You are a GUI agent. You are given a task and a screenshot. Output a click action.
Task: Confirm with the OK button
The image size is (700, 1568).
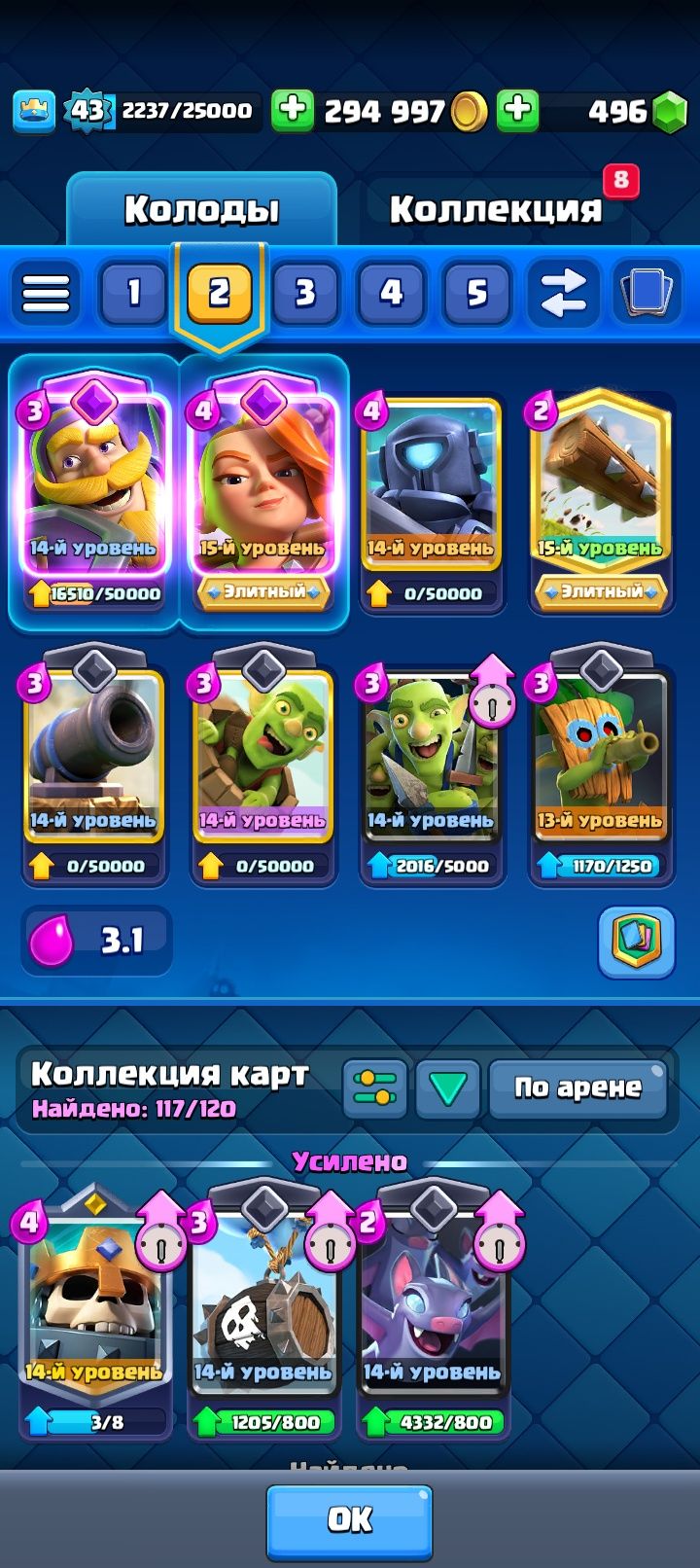(x=350, y=1522)
